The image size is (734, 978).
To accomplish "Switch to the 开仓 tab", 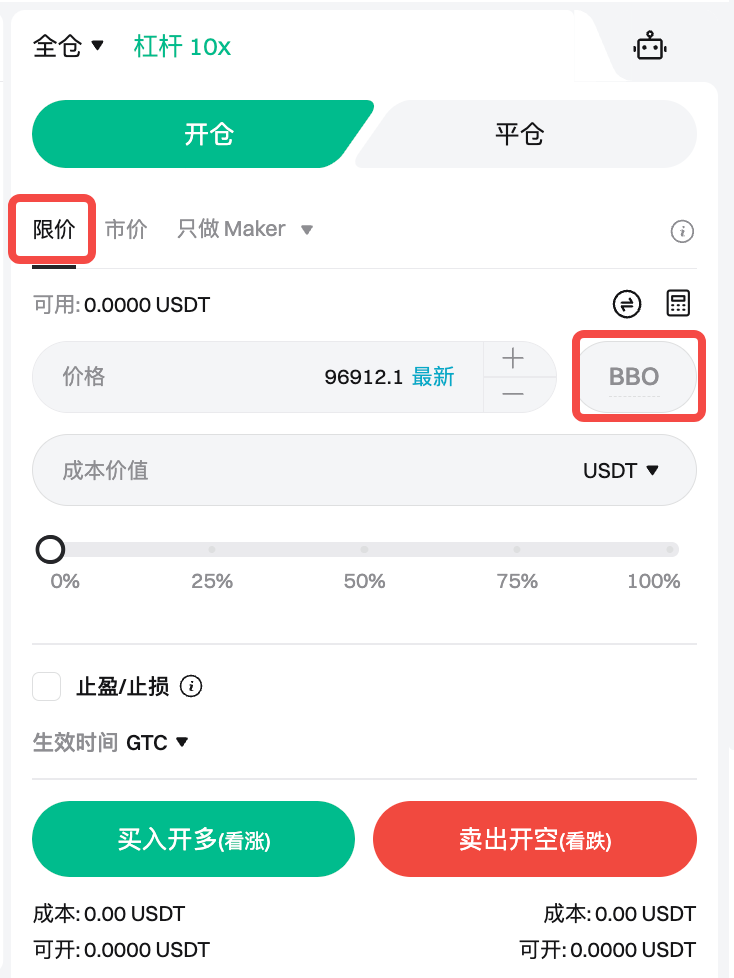I will pyautogui.click(x=208, y=134).
